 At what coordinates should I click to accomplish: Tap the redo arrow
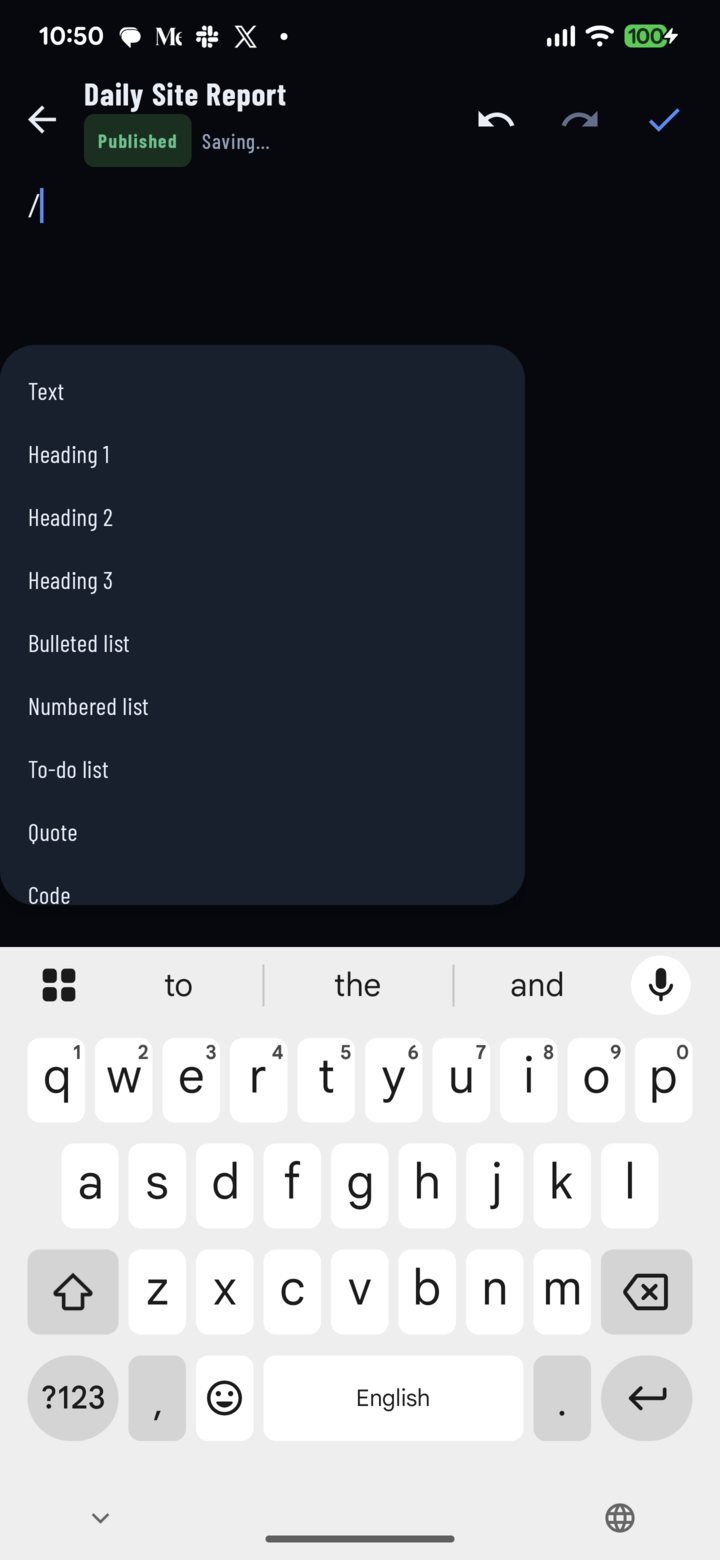point(580,120)
